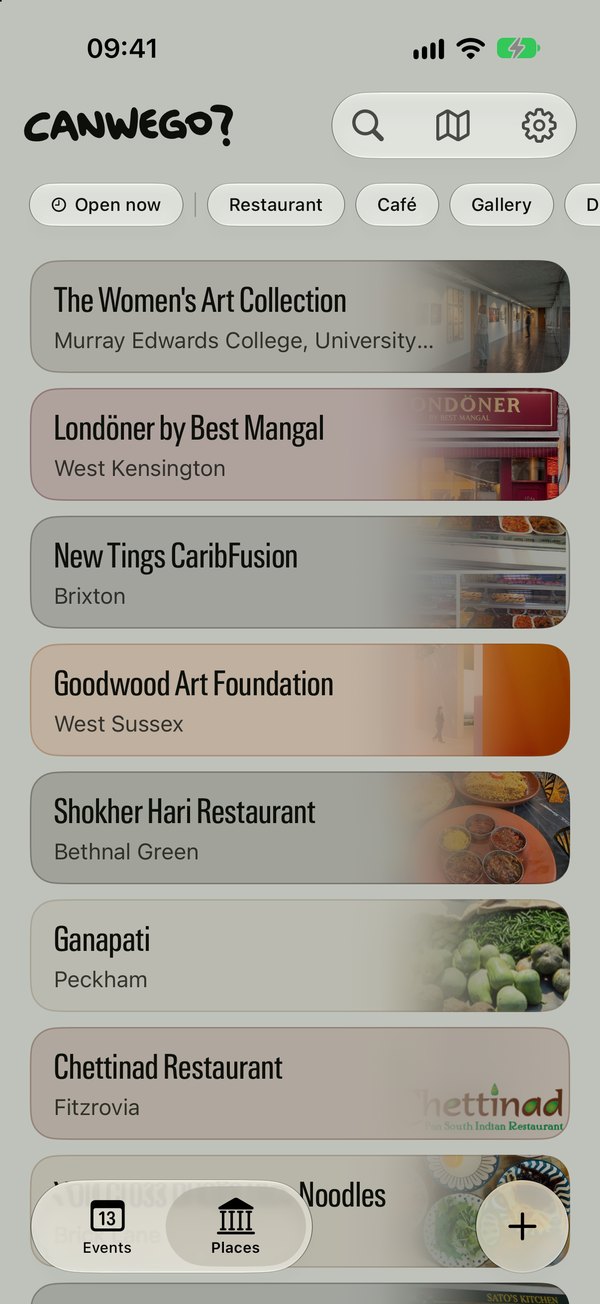Viewport: 600px width, 1304px height.
Task: Open The Women's Art Collection card
Action: (300, 317)
